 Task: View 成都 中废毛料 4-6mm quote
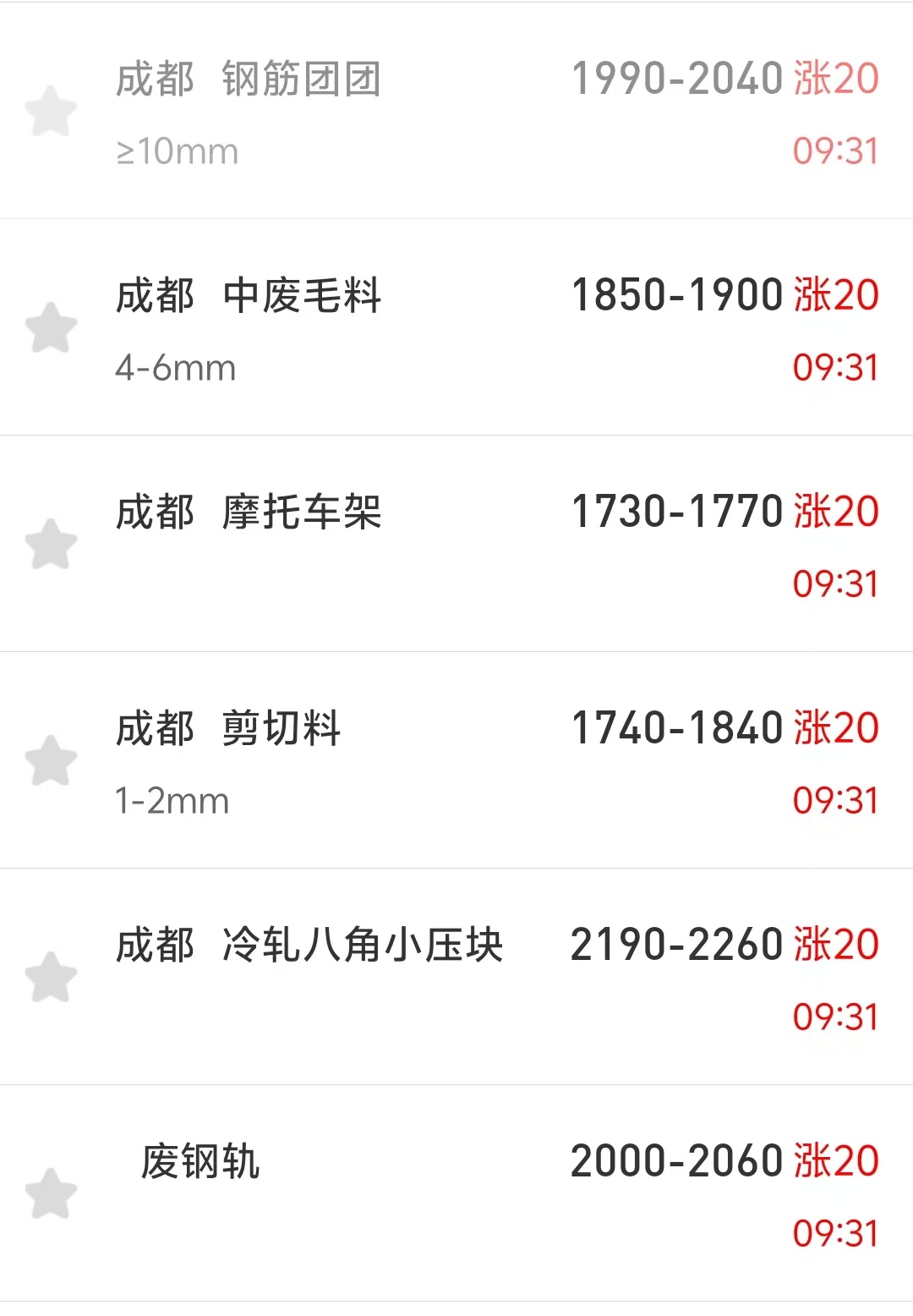[x=473, y=328]
